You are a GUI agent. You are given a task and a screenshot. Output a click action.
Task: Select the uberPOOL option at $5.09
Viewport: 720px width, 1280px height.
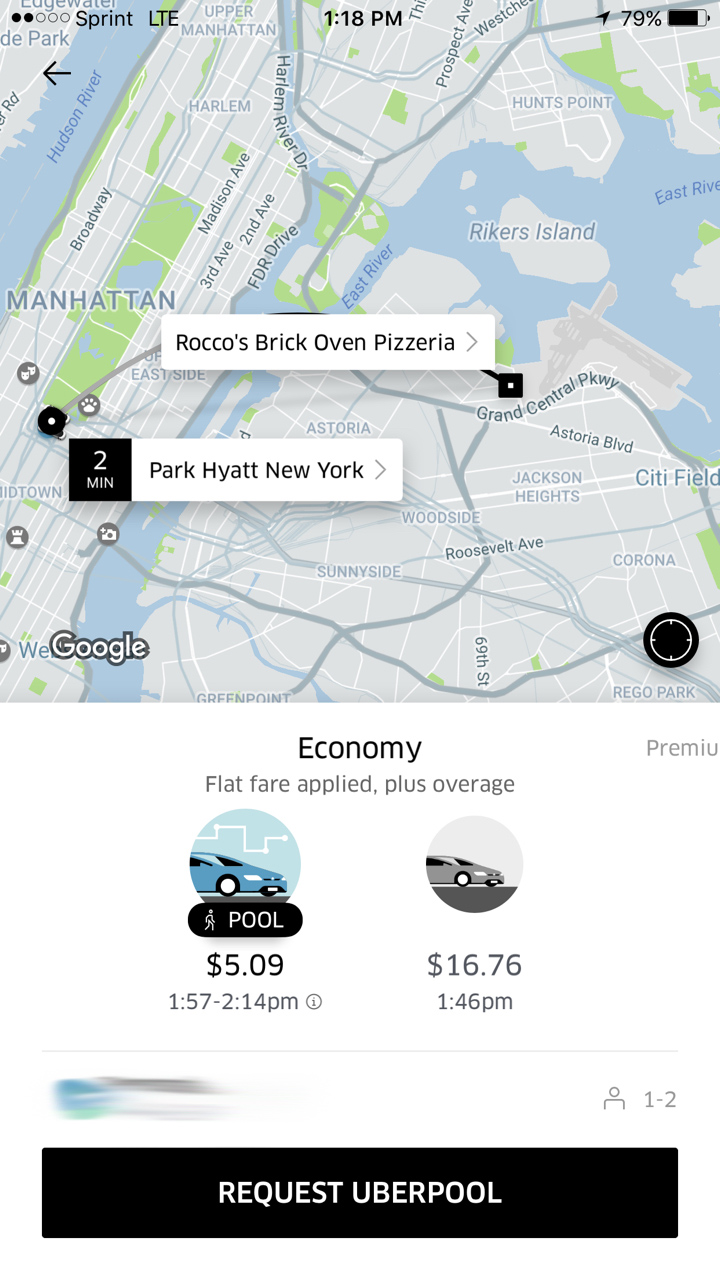click(x=245, y=910)
